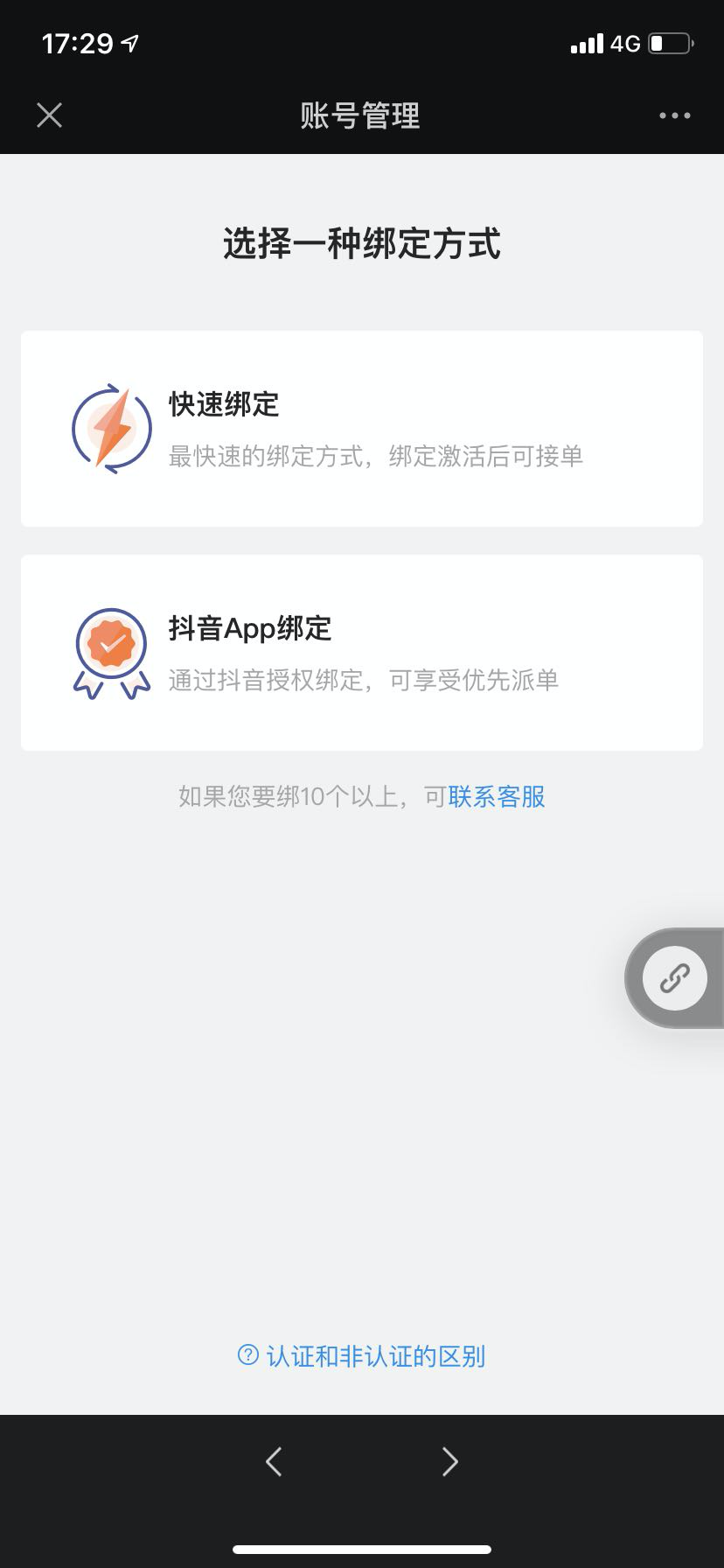Open the three-dot overflow menu
The width and height of the screenshot is (724, 1568).
[x=674, y=115]
